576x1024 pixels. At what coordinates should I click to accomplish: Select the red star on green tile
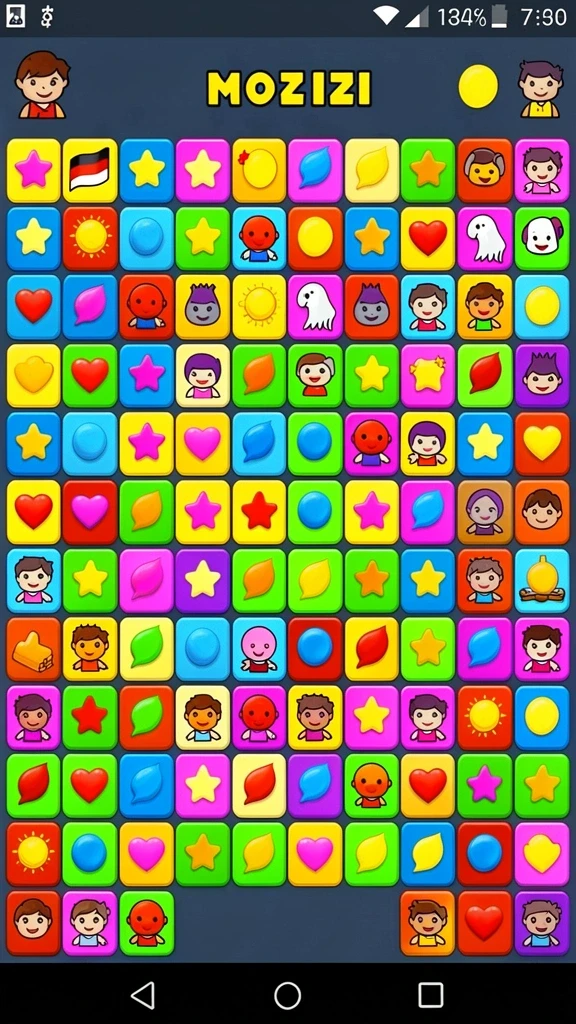[90, 717]
